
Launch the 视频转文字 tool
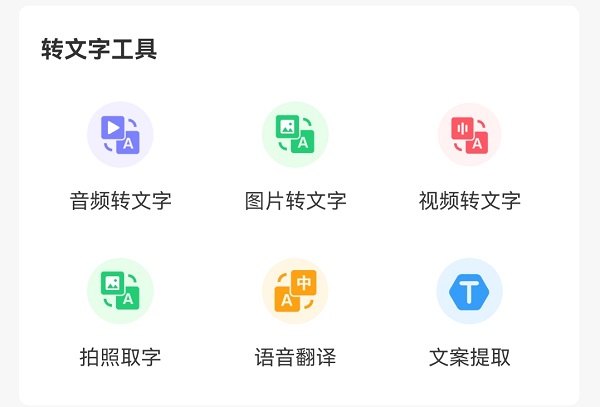point(469,135)
